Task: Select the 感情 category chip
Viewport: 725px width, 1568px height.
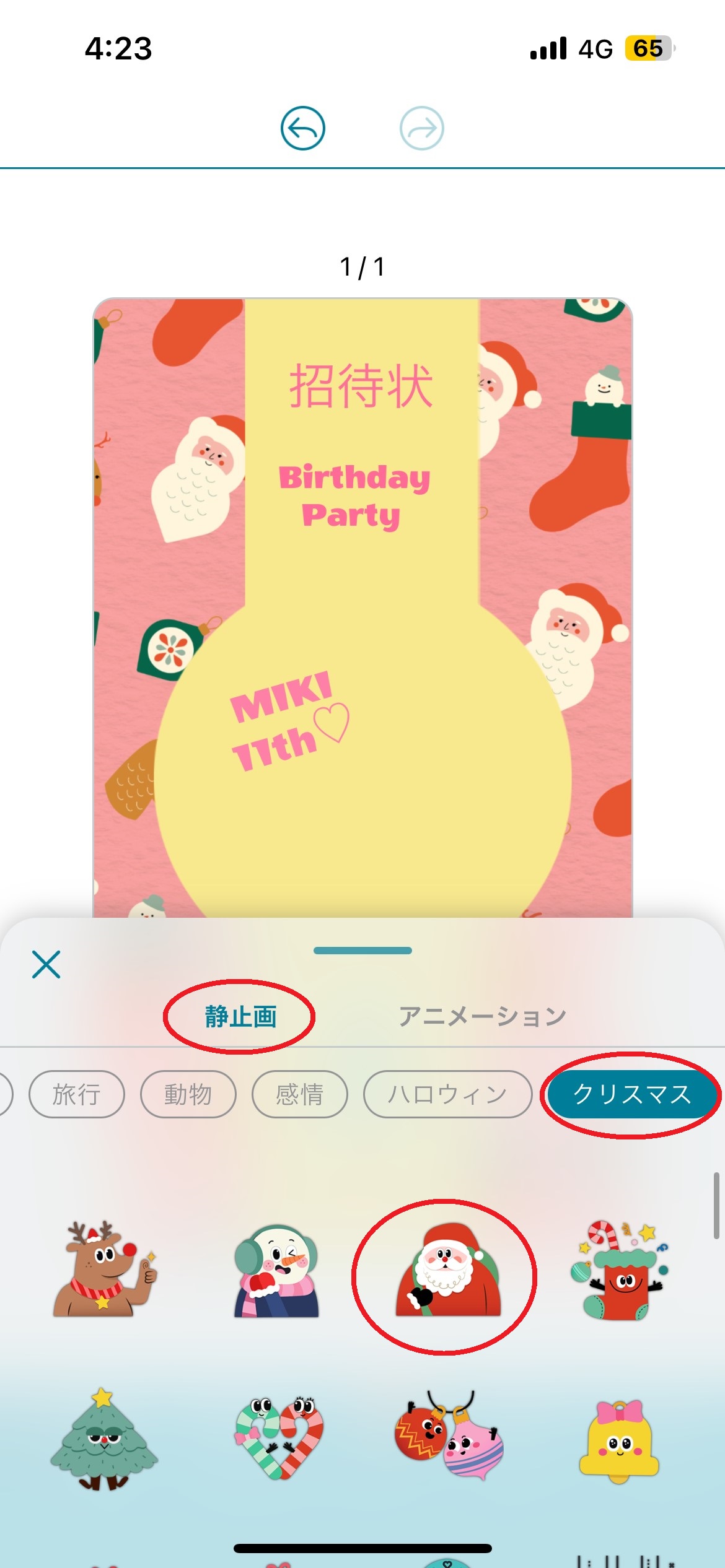Action: 299,1094
